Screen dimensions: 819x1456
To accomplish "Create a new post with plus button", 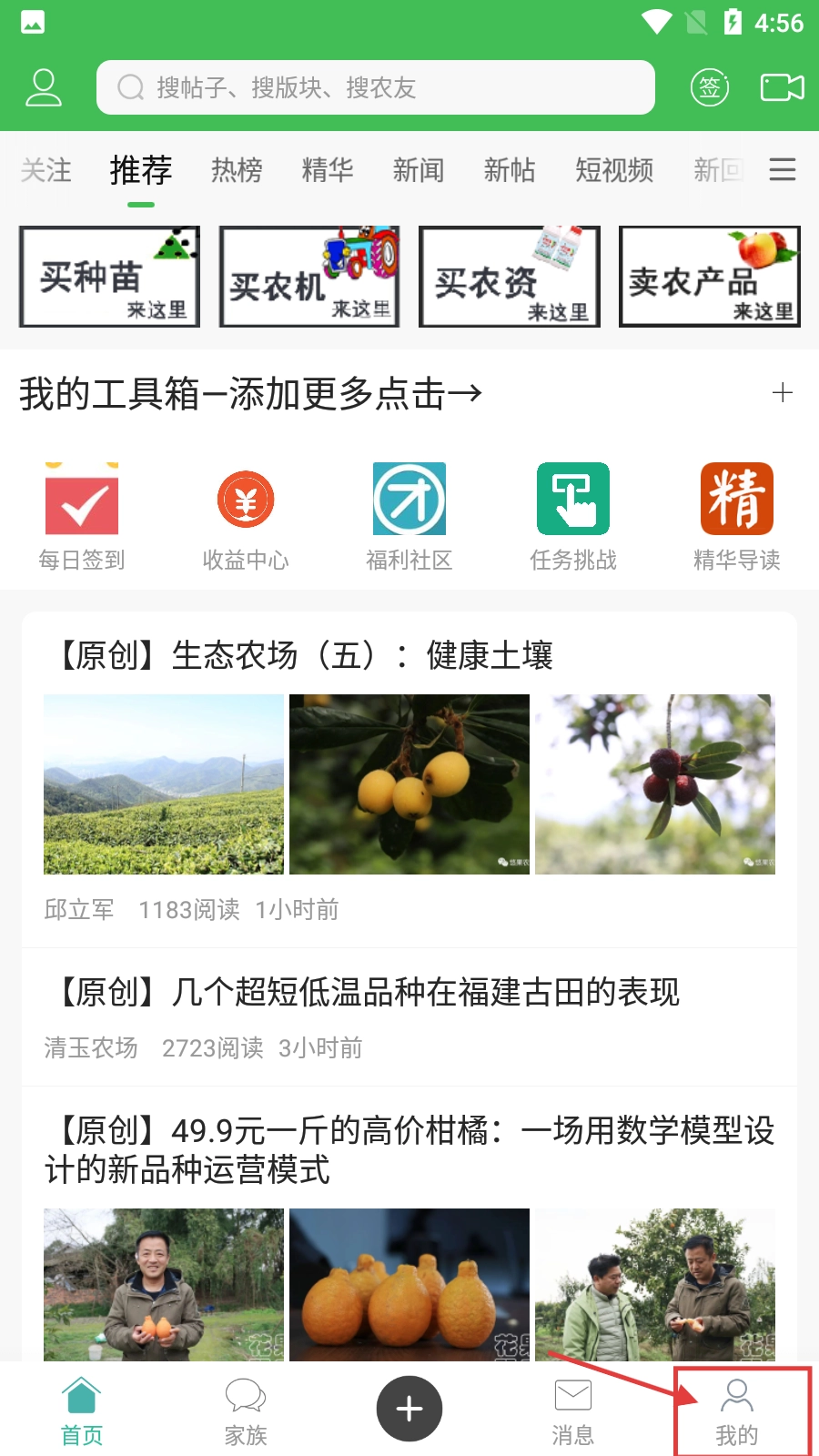I will tap(409, 1409).
